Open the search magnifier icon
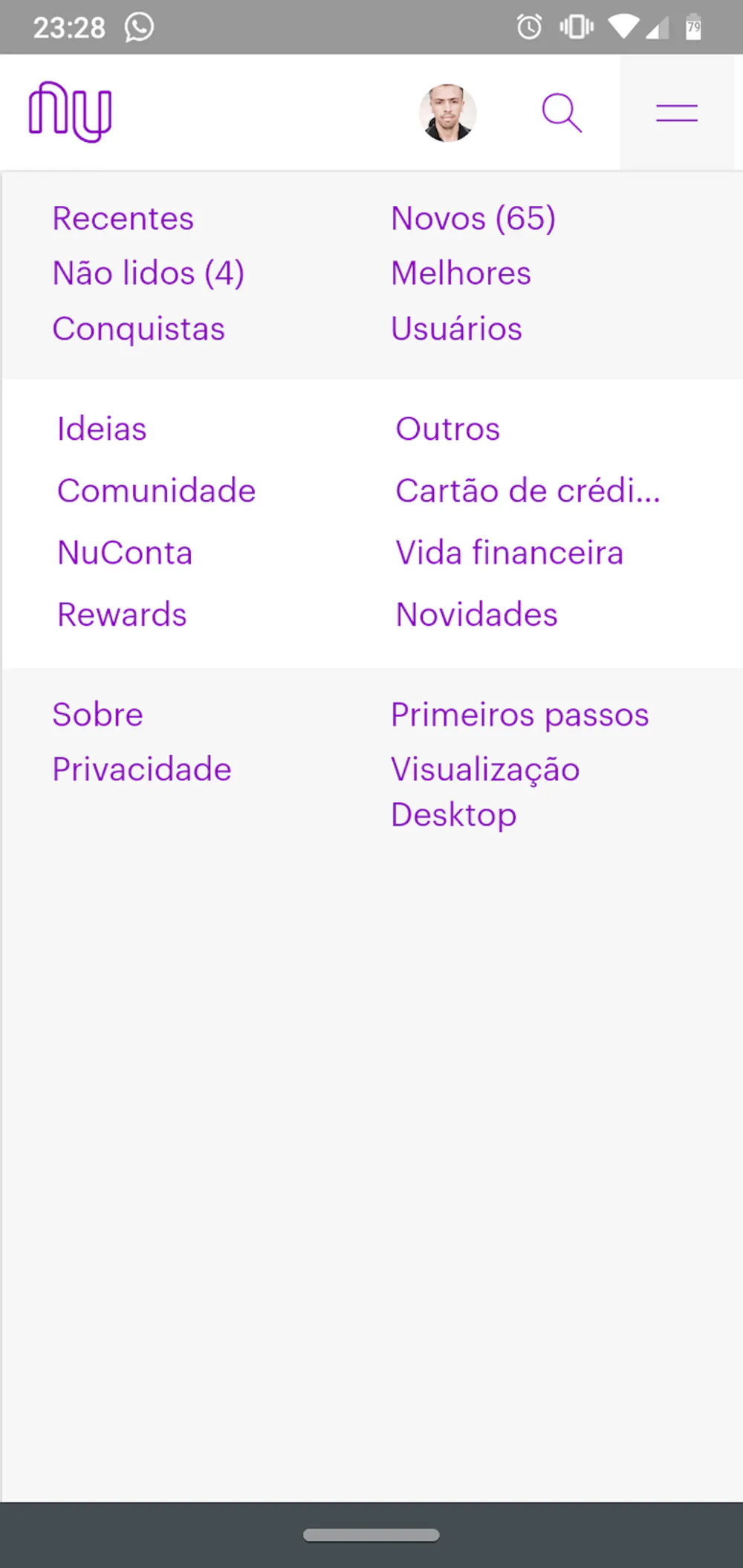Screen dimensions: 743x1568 [x=562, y=113]
